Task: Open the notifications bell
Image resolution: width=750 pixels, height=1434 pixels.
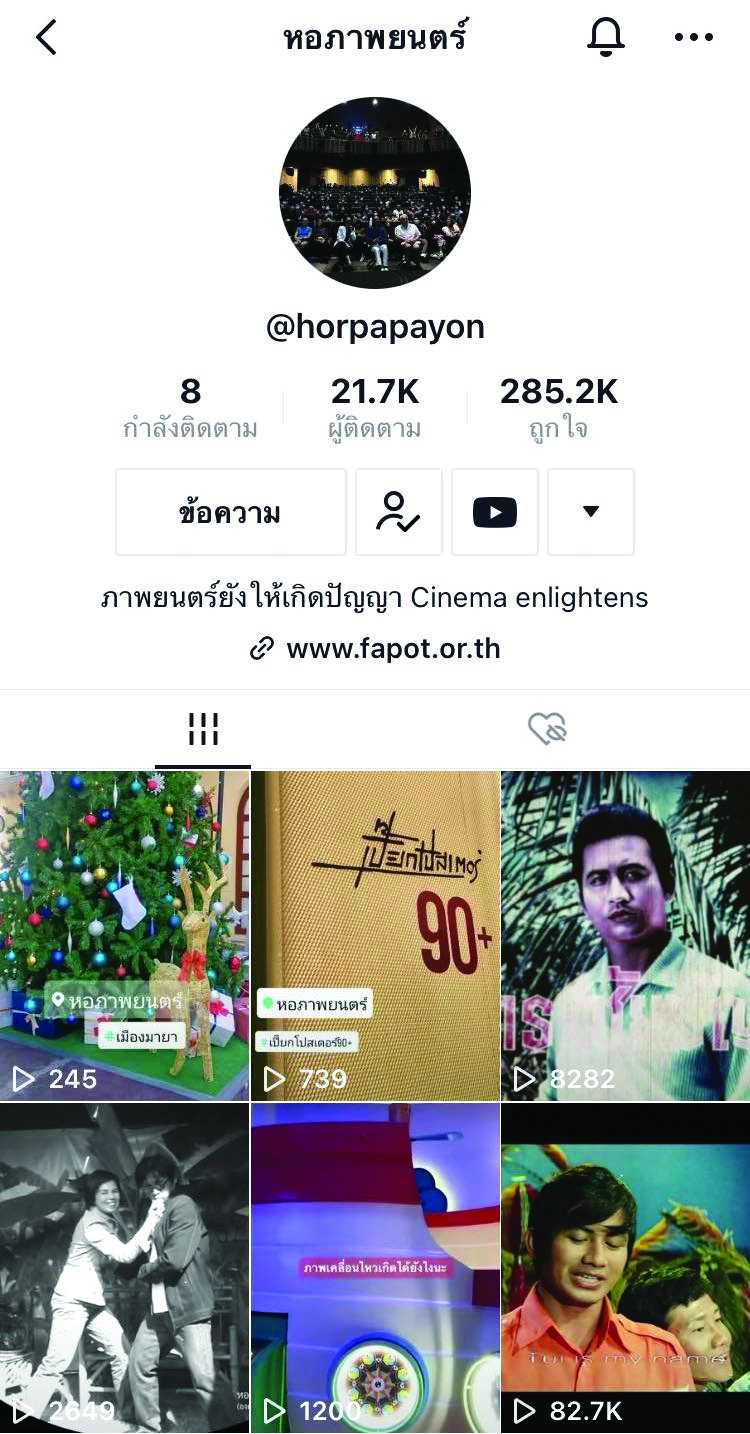Action: coord(605,38)
